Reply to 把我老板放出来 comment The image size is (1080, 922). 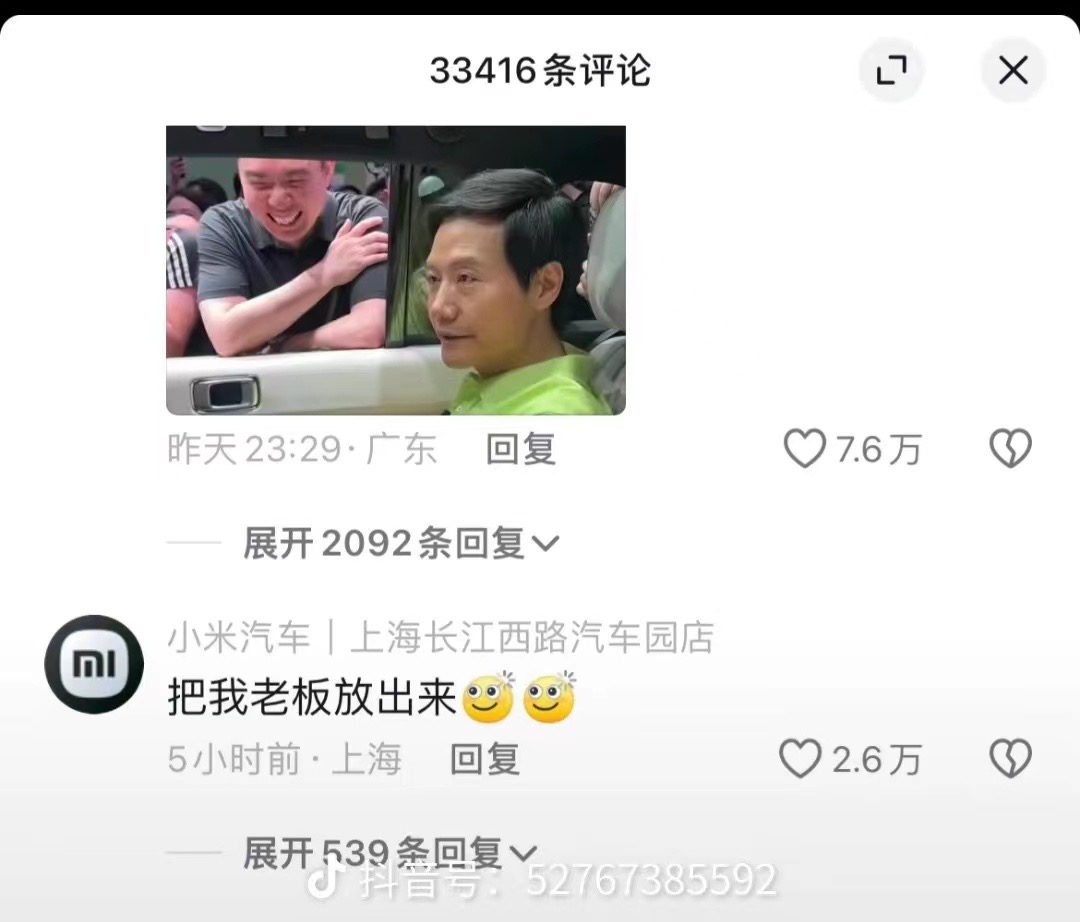[x=484, y=760]
